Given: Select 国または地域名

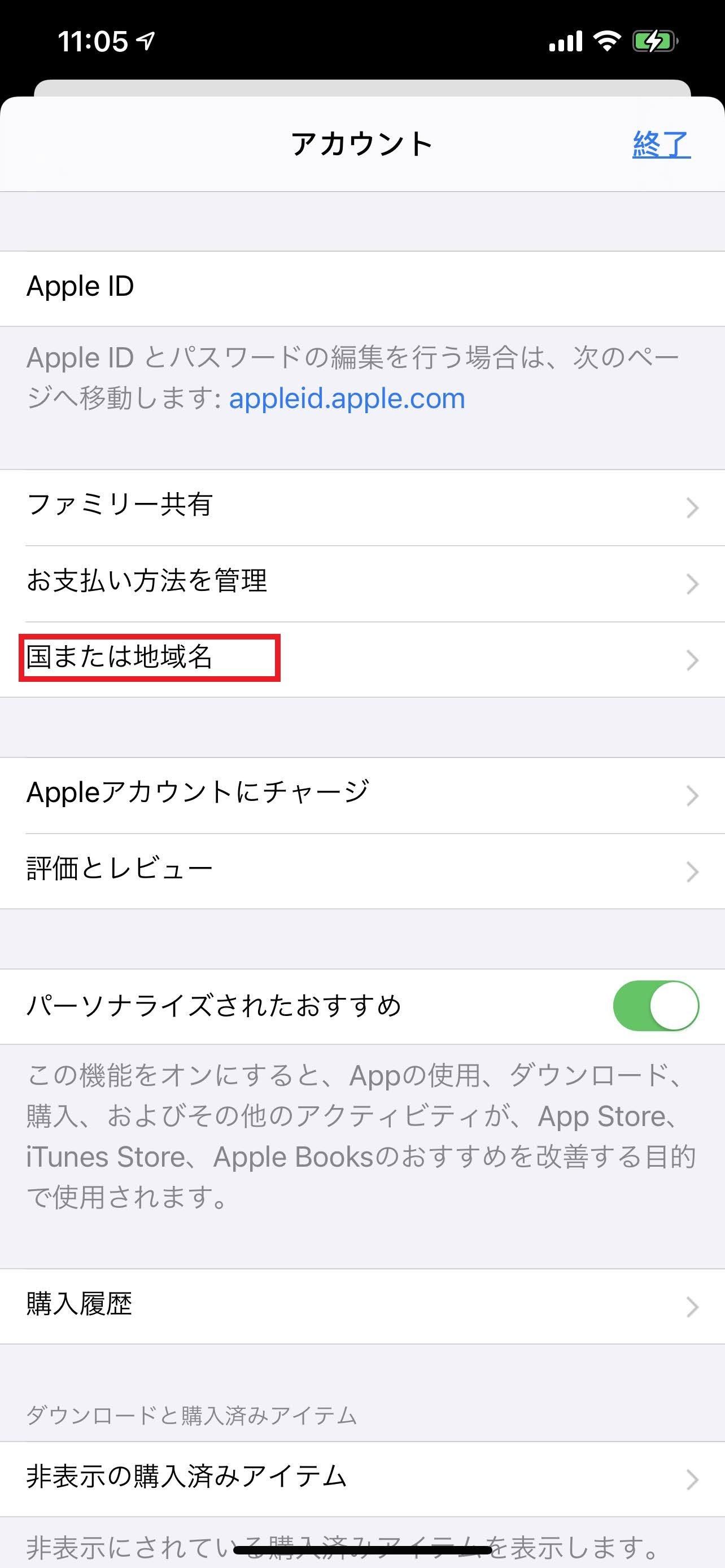Looking at the screenshot, I should click(362, 659).
